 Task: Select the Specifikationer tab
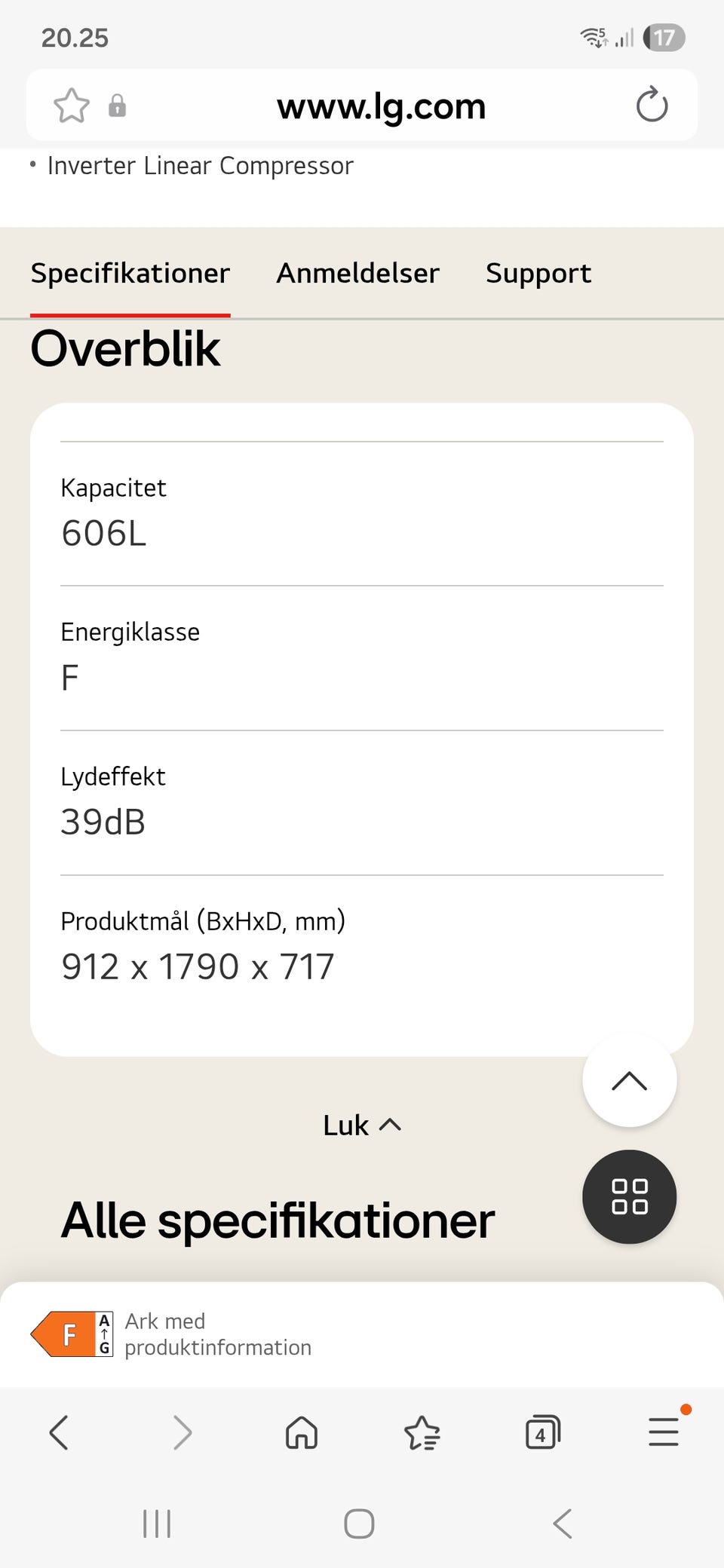pos(130,273)
